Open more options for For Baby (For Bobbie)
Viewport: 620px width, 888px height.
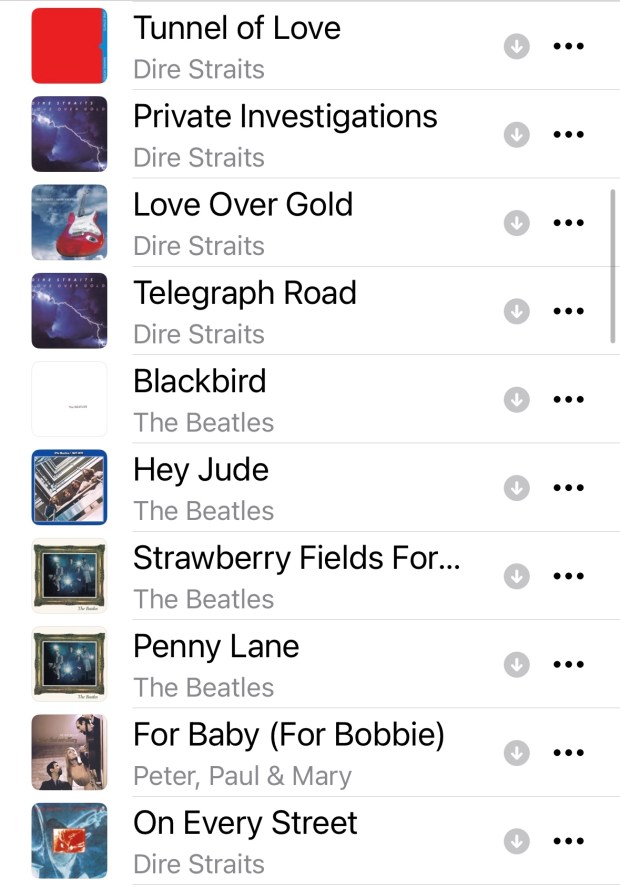[x=568, y=752]
